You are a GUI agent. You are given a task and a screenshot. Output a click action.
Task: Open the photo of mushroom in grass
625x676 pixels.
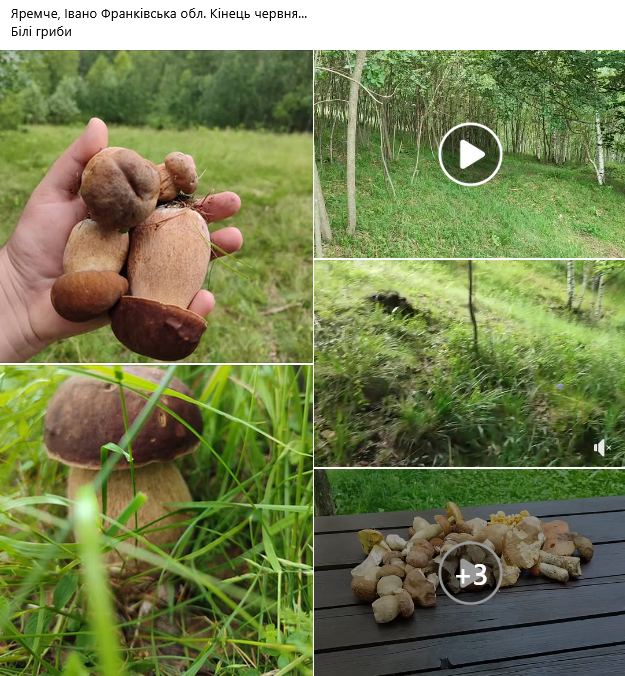tap(156, 520)
